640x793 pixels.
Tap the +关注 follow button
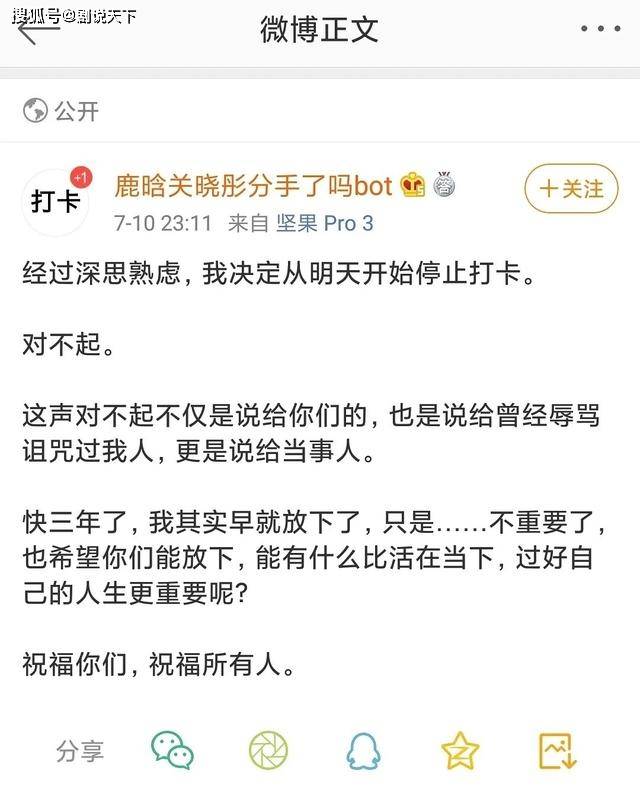tap(571, 188)
